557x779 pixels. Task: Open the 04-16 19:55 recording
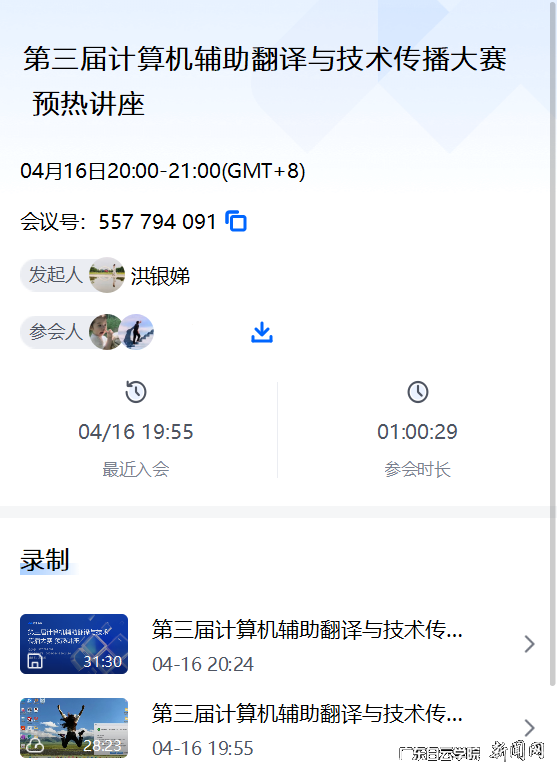[x=278, y=728]
